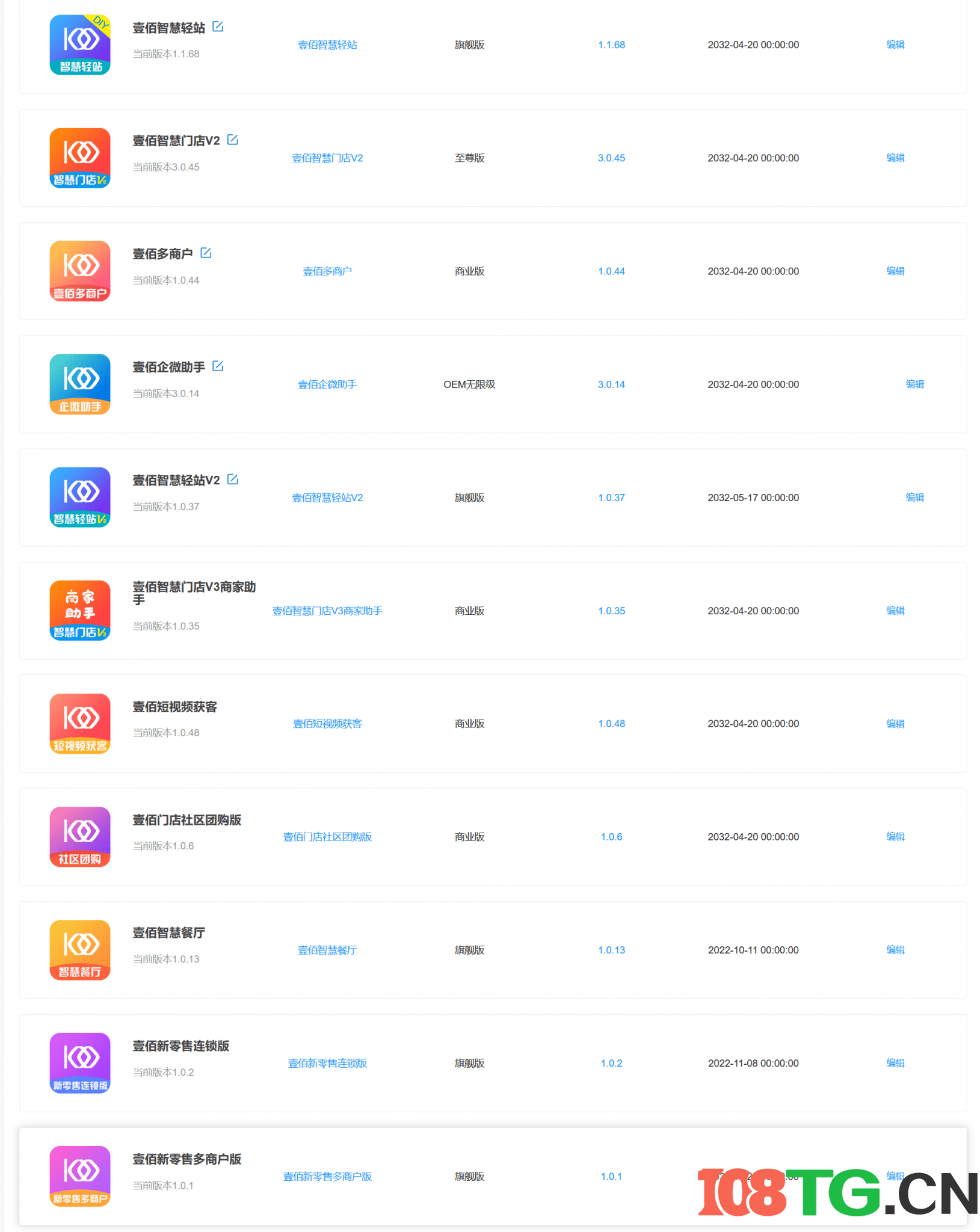980x1232 pixels.
Task: Open version 1.0.37 link of 壹佰智慧轻站V2
Action: click(x=611, y=497)
